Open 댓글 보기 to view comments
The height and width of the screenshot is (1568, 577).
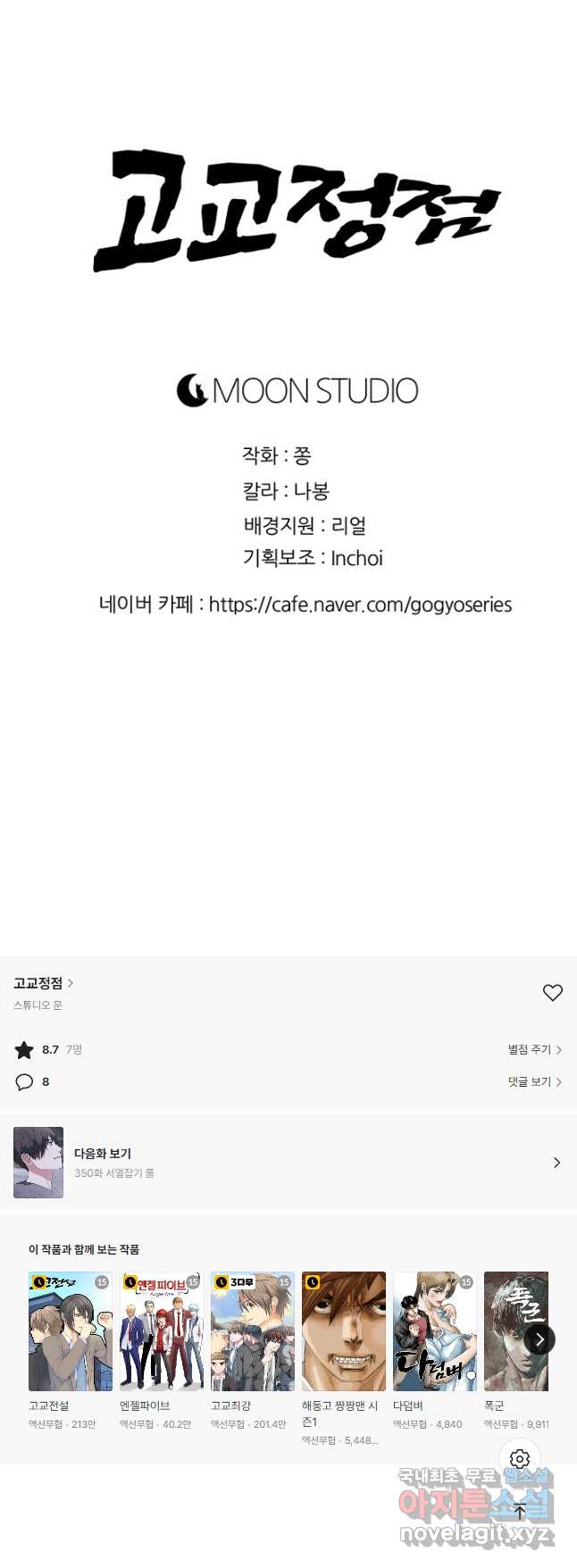[x=534, y=1081]
